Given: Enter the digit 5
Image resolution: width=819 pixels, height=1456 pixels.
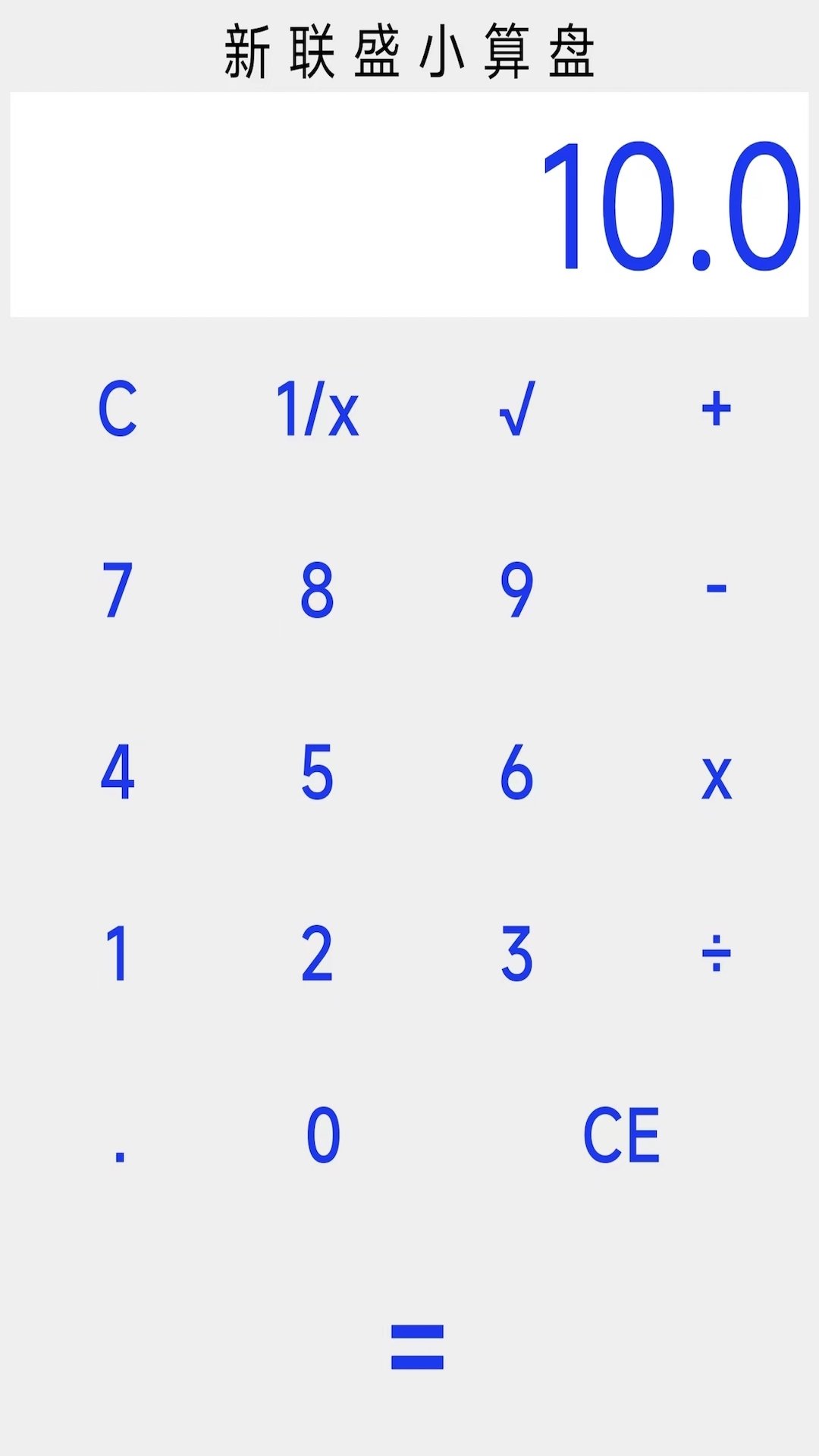Looking at the screenshot, I should (x=317, y=772).
